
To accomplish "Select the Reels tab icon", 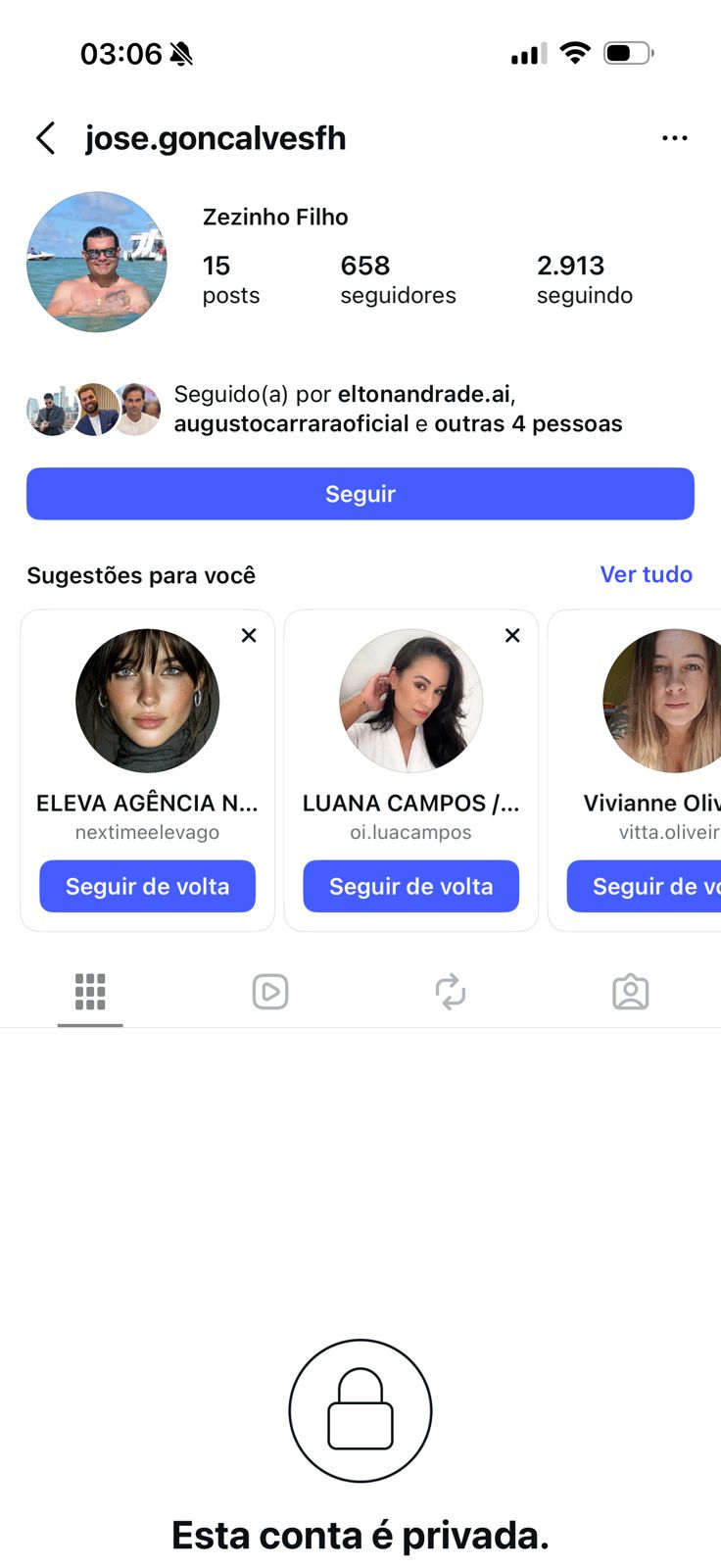I will [269, 992].
